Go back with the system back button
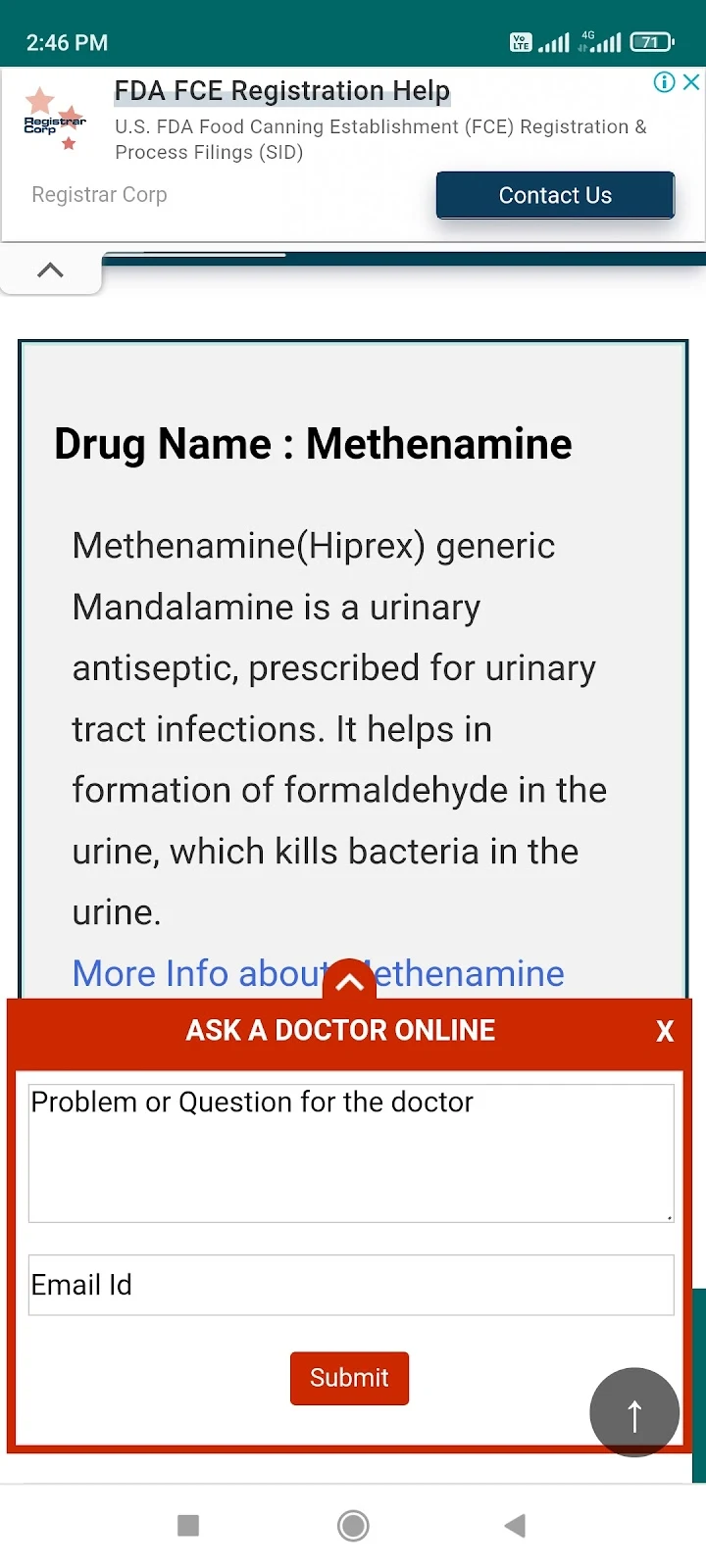 (515, 1526)
